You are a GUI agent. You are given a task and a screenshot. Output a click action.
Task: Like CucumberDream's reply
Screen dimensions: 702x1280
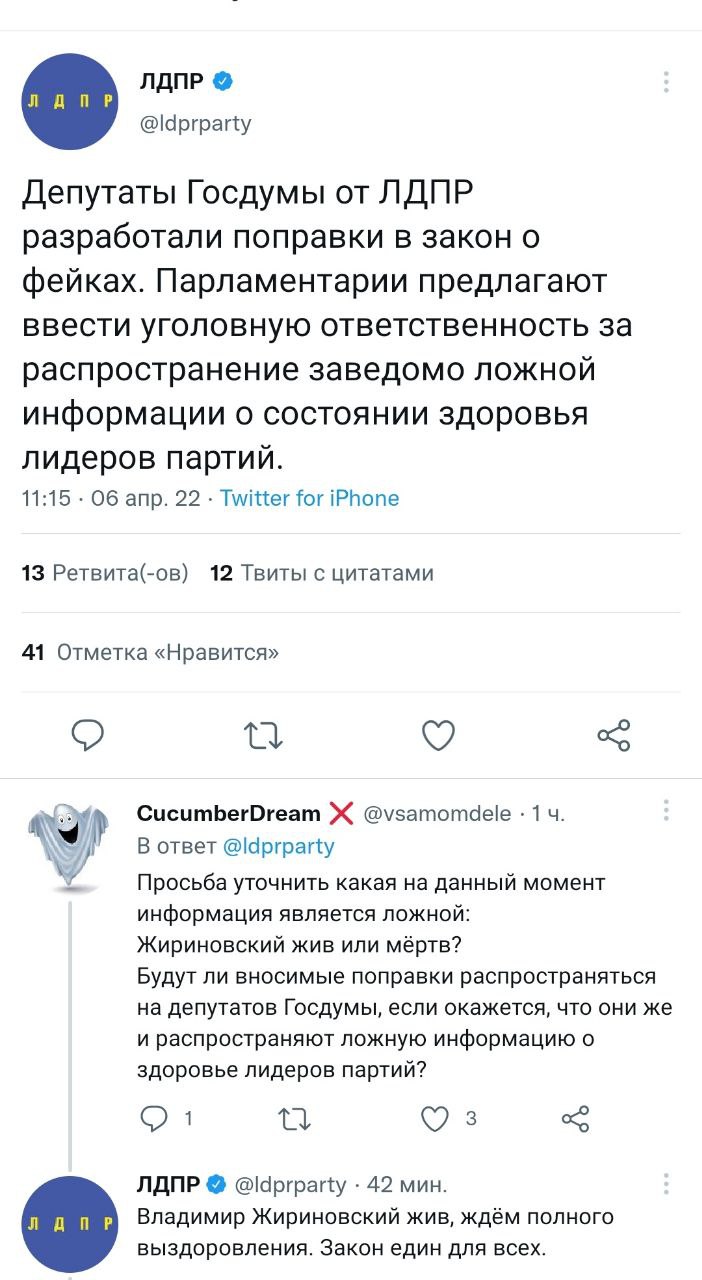[x=434, y=1119]
